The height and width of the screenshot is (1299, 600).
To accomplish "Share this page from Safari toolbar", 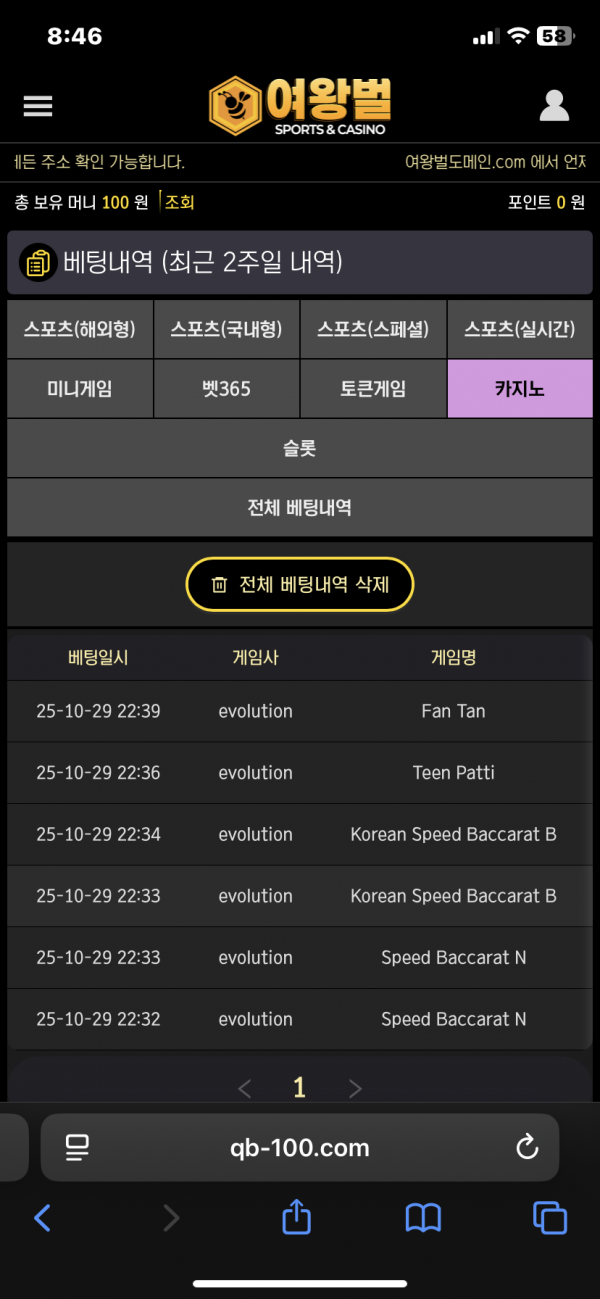I will click(x=297, y=1217).
